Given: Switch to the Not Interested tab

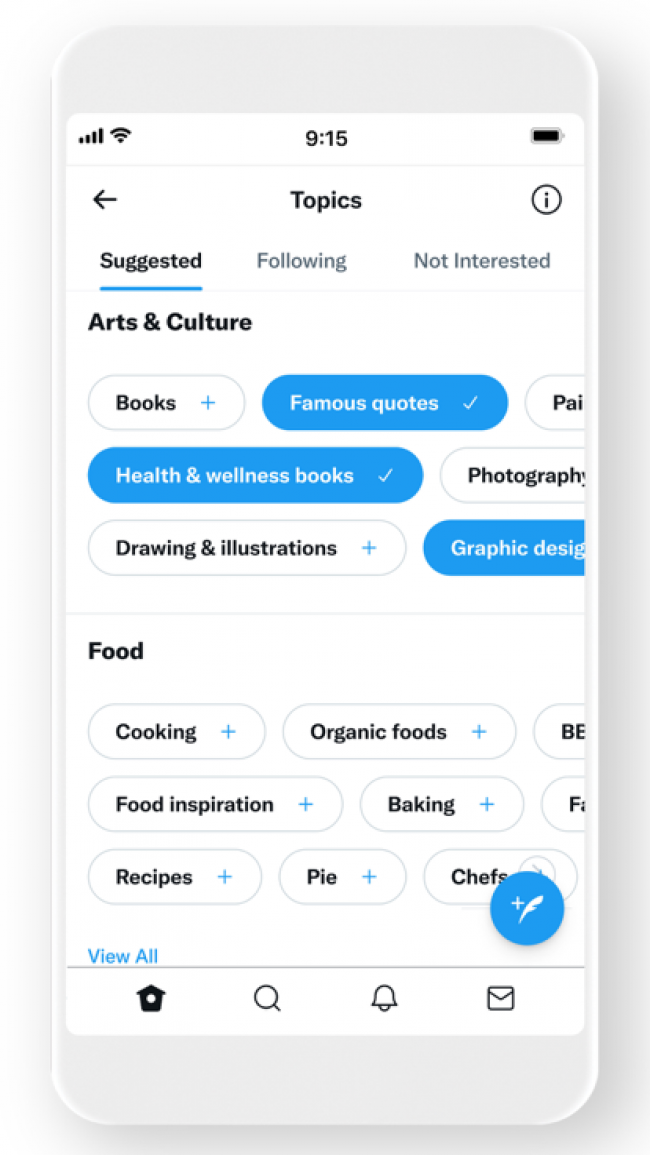Looking at the screenshot, I should [482, 261].
